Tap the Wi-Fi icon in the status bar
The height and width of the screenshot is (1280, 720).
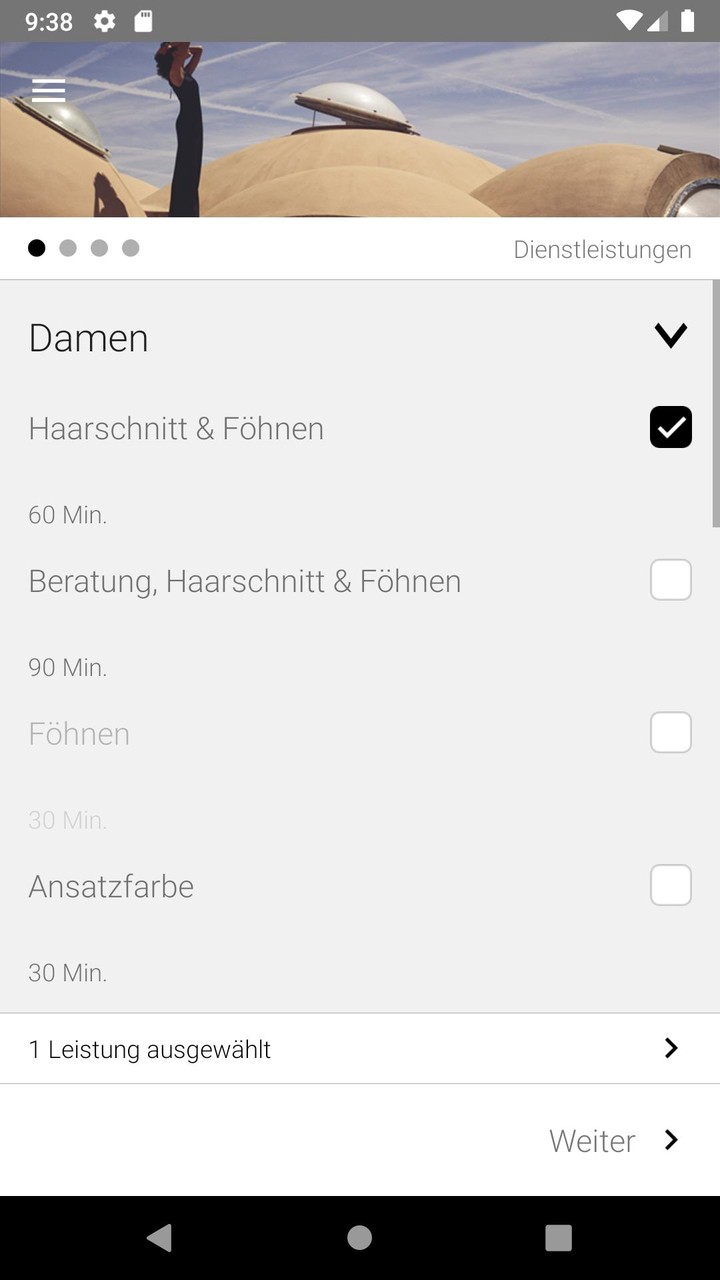click(630, 20)
